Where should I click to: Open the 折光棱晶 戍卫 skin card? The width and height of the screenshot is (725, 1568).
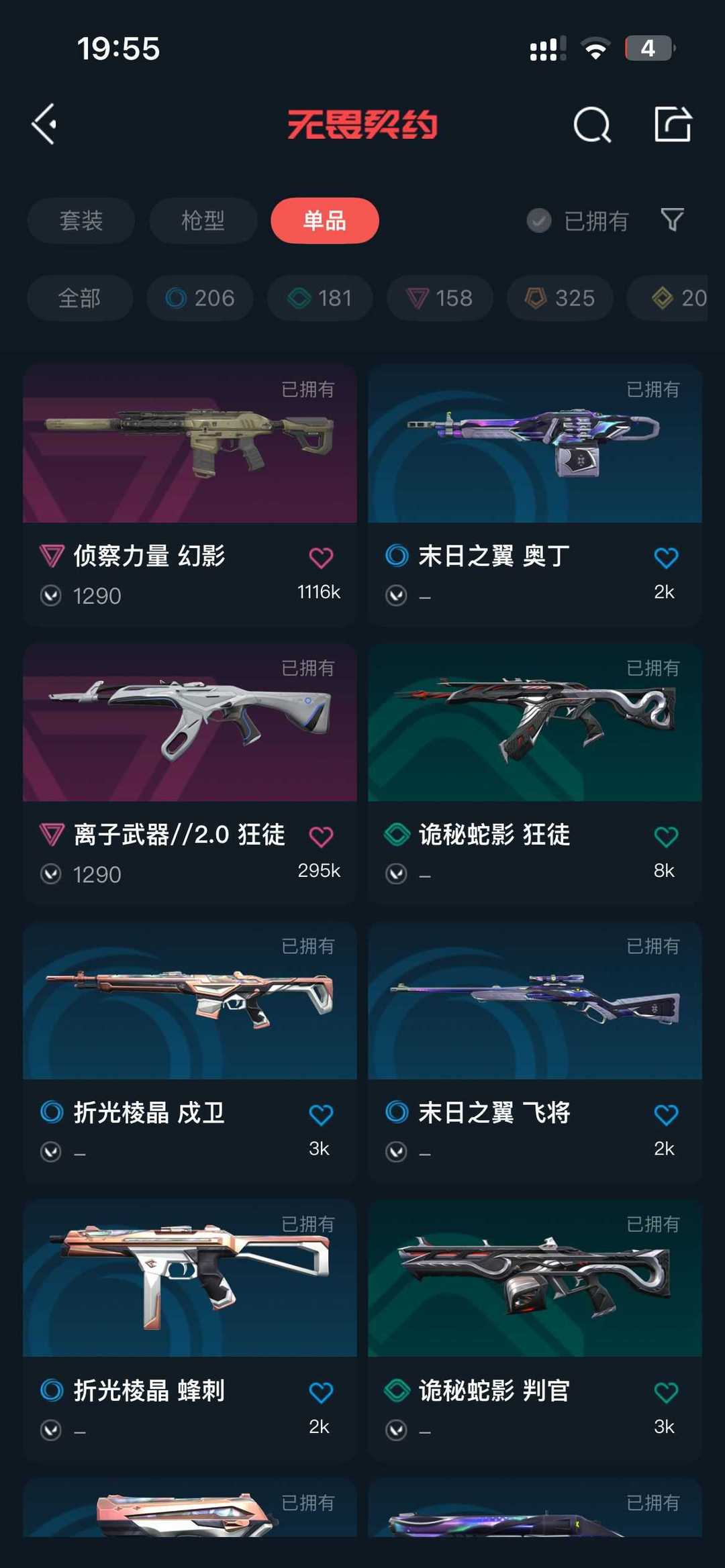click(x=190, y=1052)
